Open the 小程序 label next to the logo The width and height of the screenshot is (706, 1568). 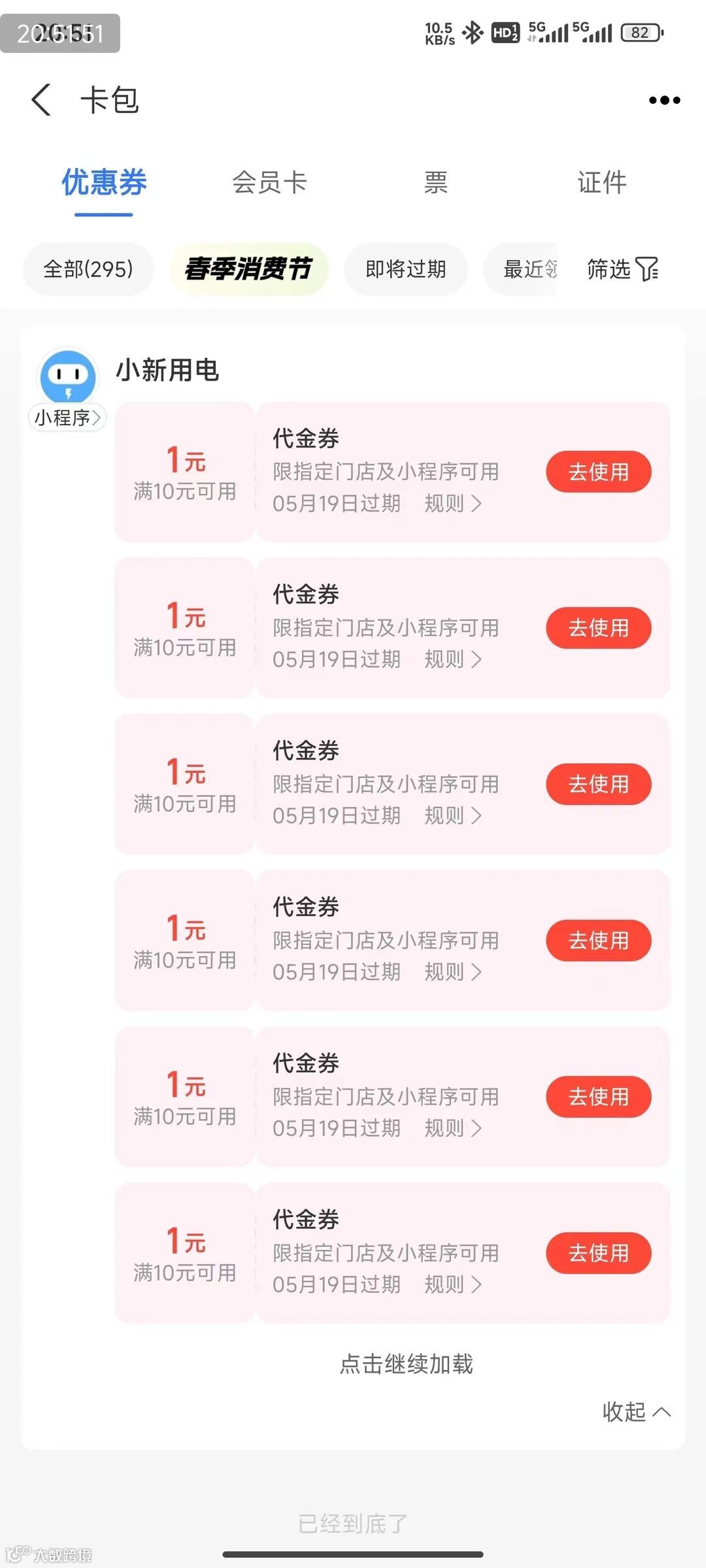pyautogui.click(x=65, y=417)
